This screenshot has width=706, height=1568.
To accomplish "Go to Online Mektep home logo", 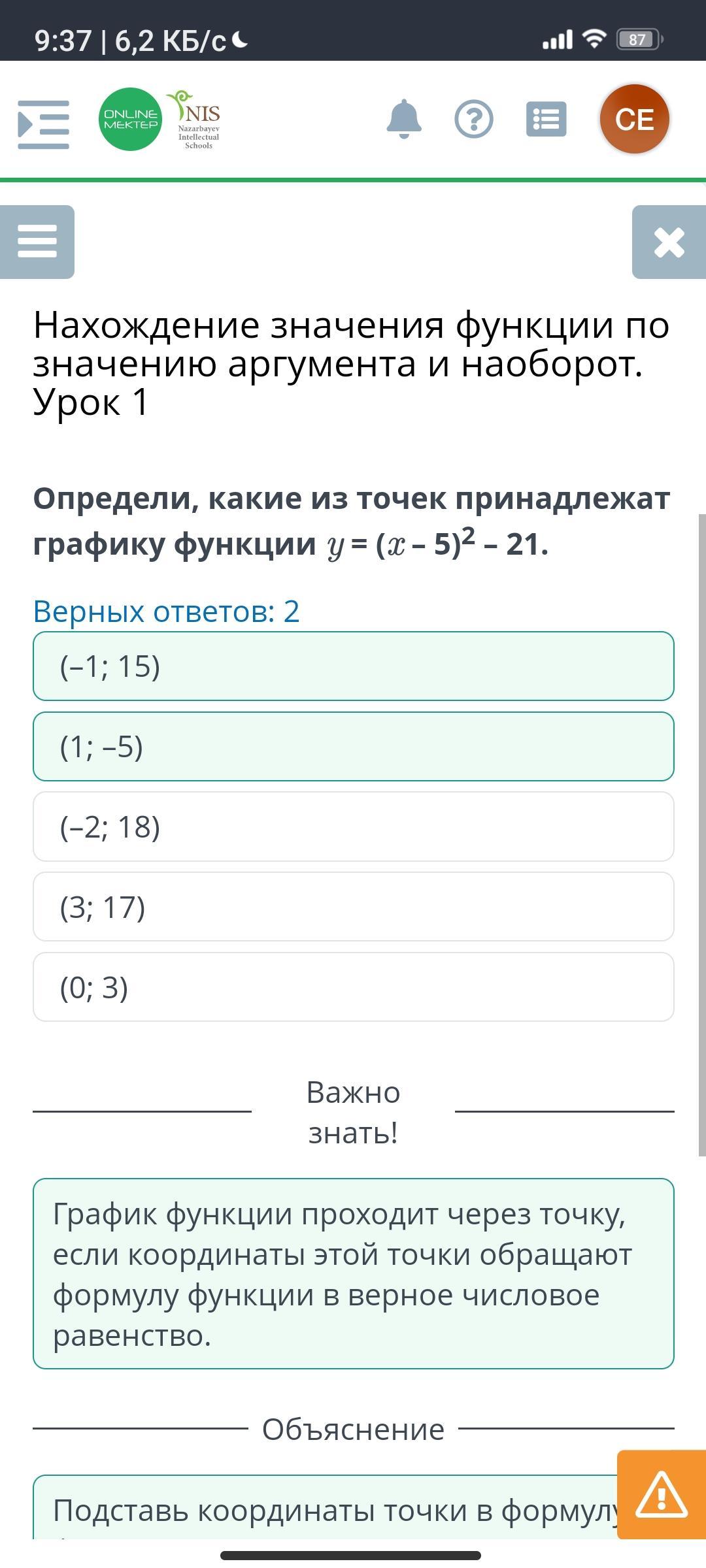I will point(131,119).
